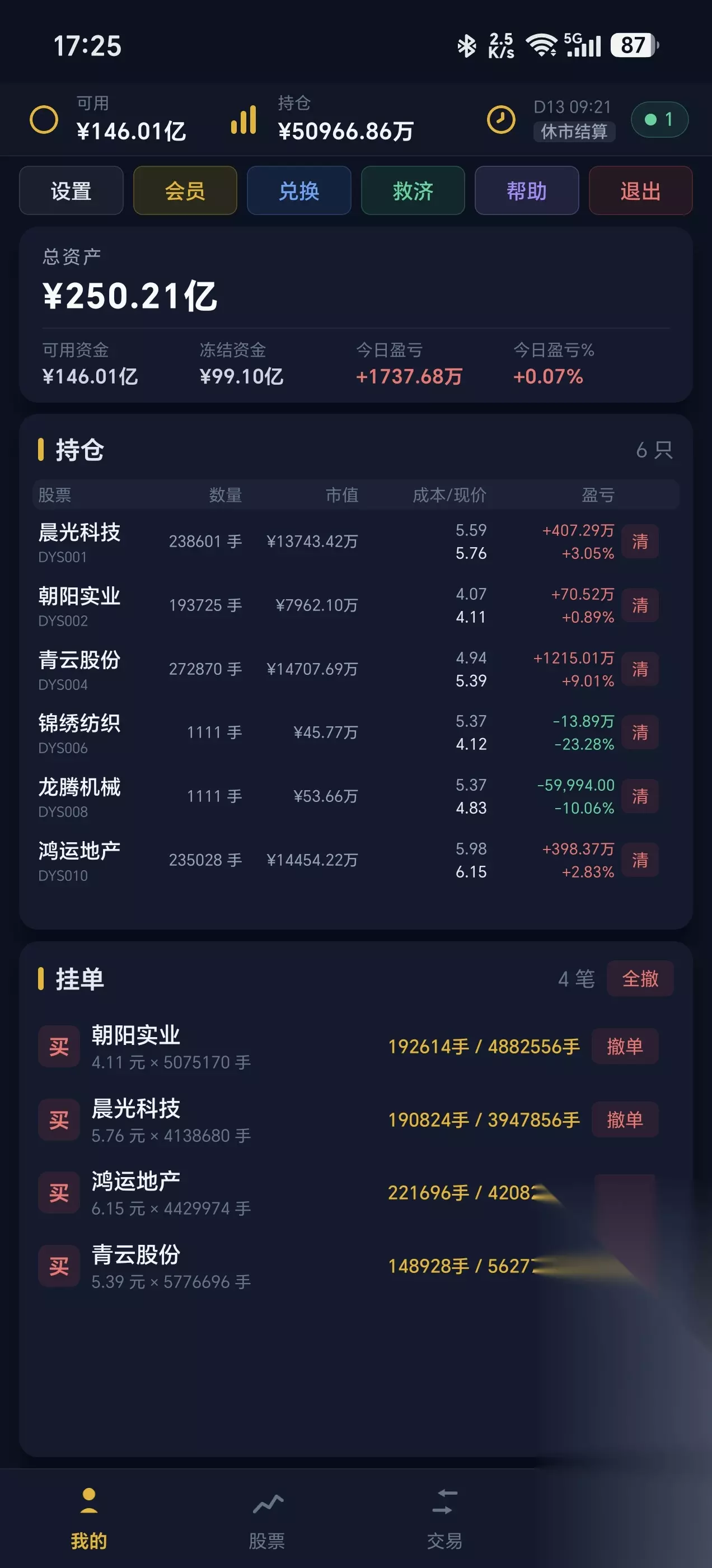Open the 帮助 help button

click(x=526, y=190)
